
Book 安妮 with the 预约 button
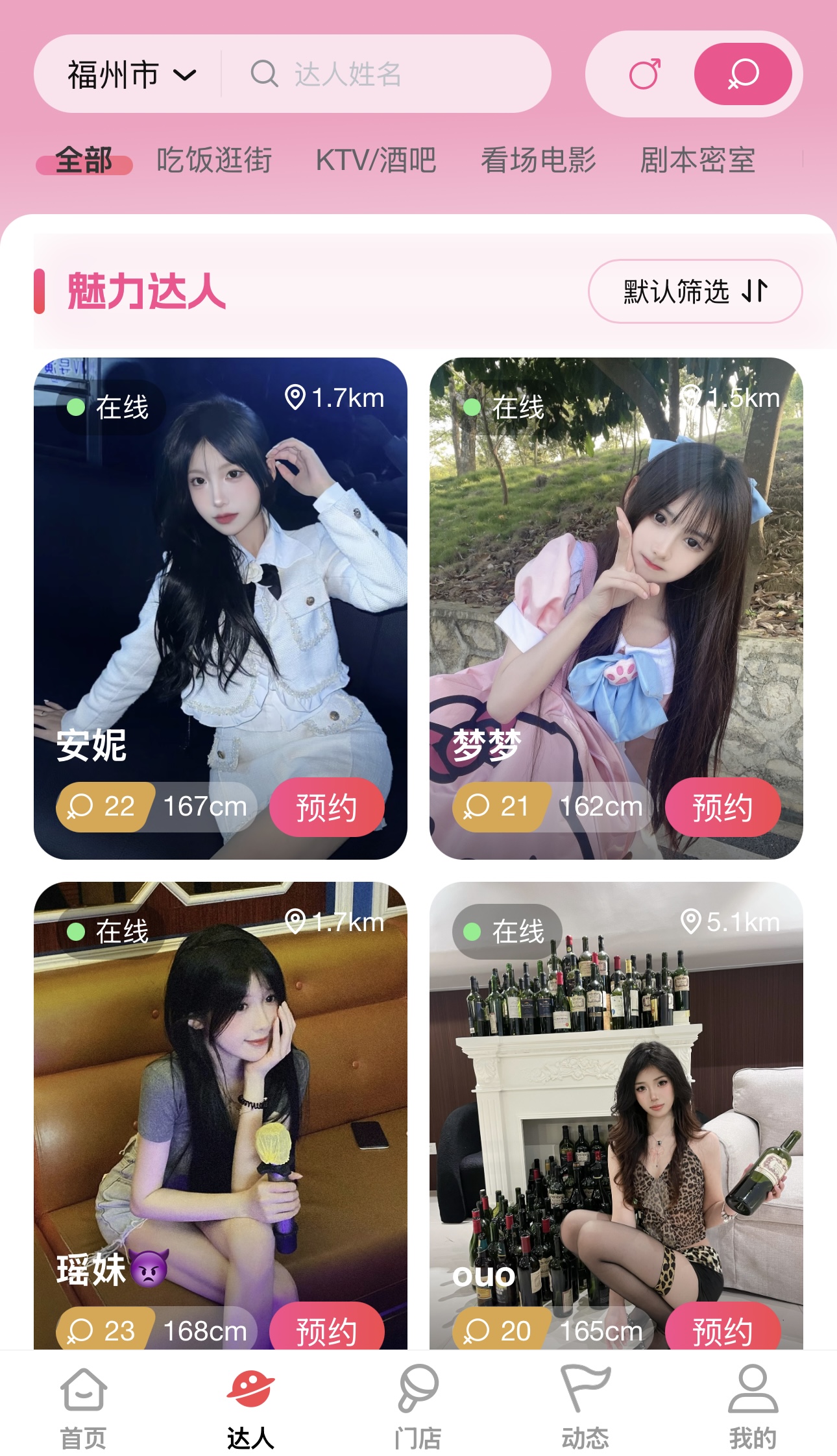point(326,807)
